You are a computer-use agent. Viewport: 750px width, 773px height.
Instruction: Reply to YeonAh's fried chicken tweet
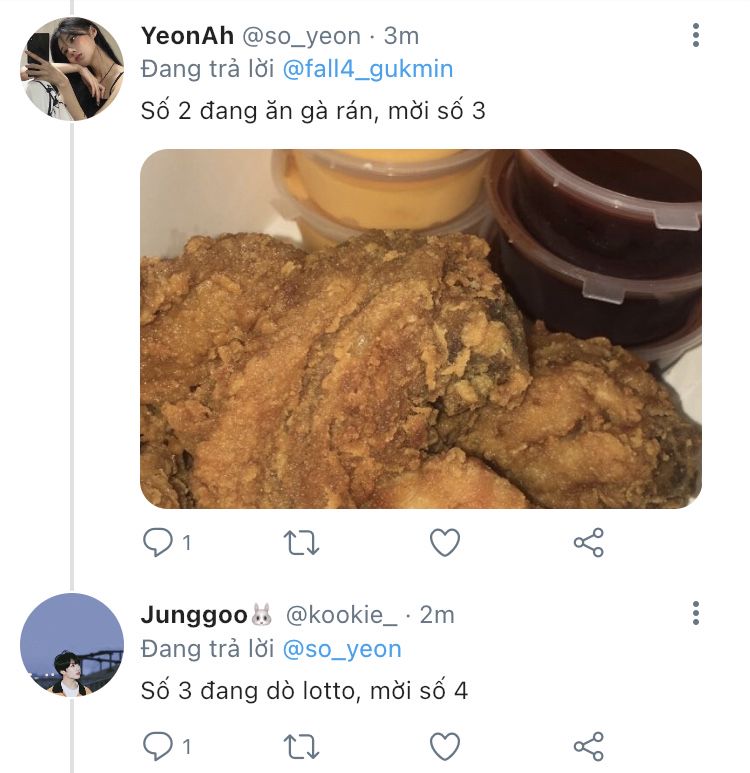click(x=158, y=543)
